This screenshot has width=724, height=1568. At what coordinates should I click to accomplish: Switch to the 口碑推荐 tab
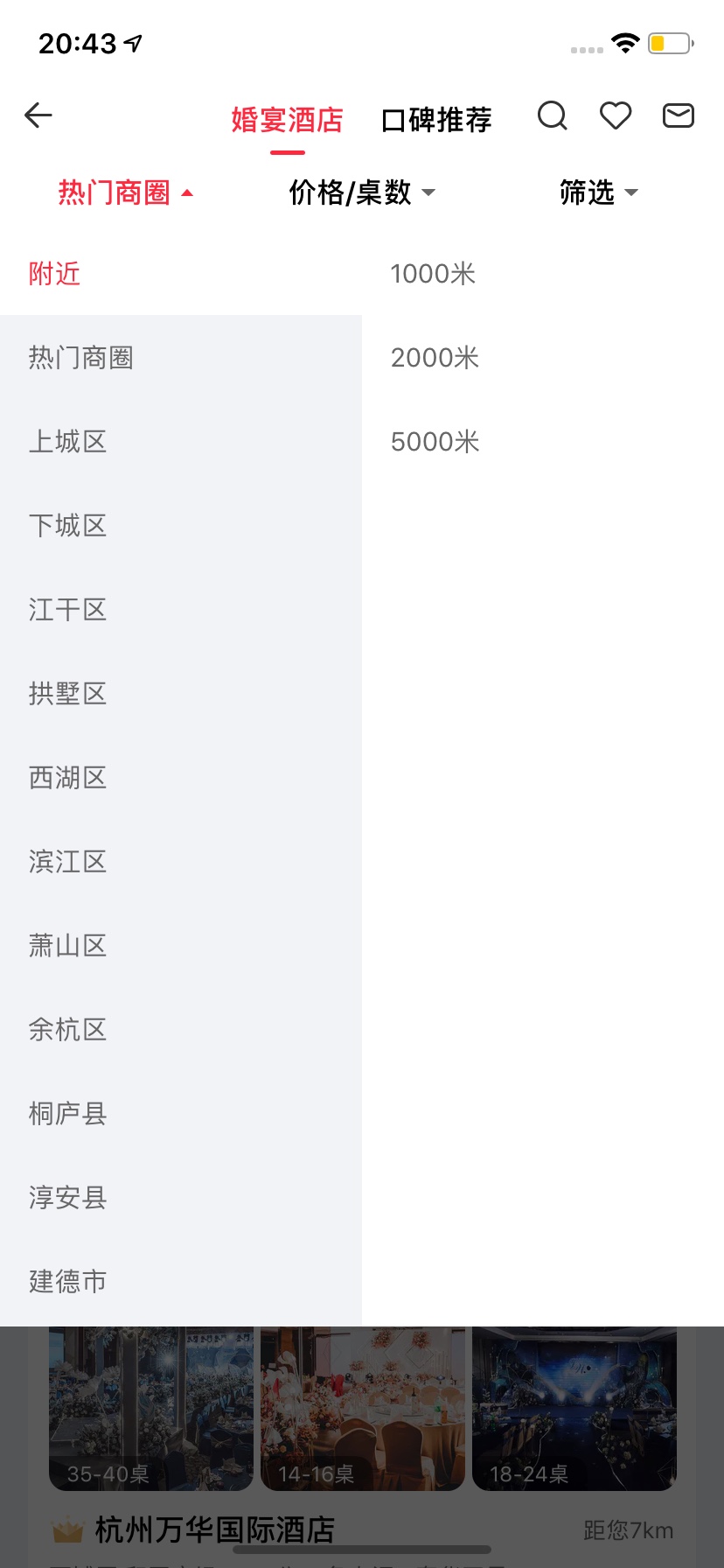coord(437,120)
